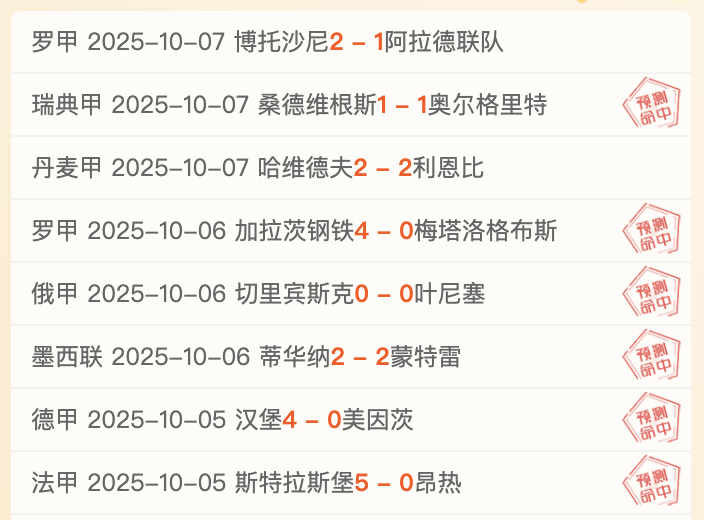View the 哈维德夫 vs 利恩比 match result

click(258, 168)
